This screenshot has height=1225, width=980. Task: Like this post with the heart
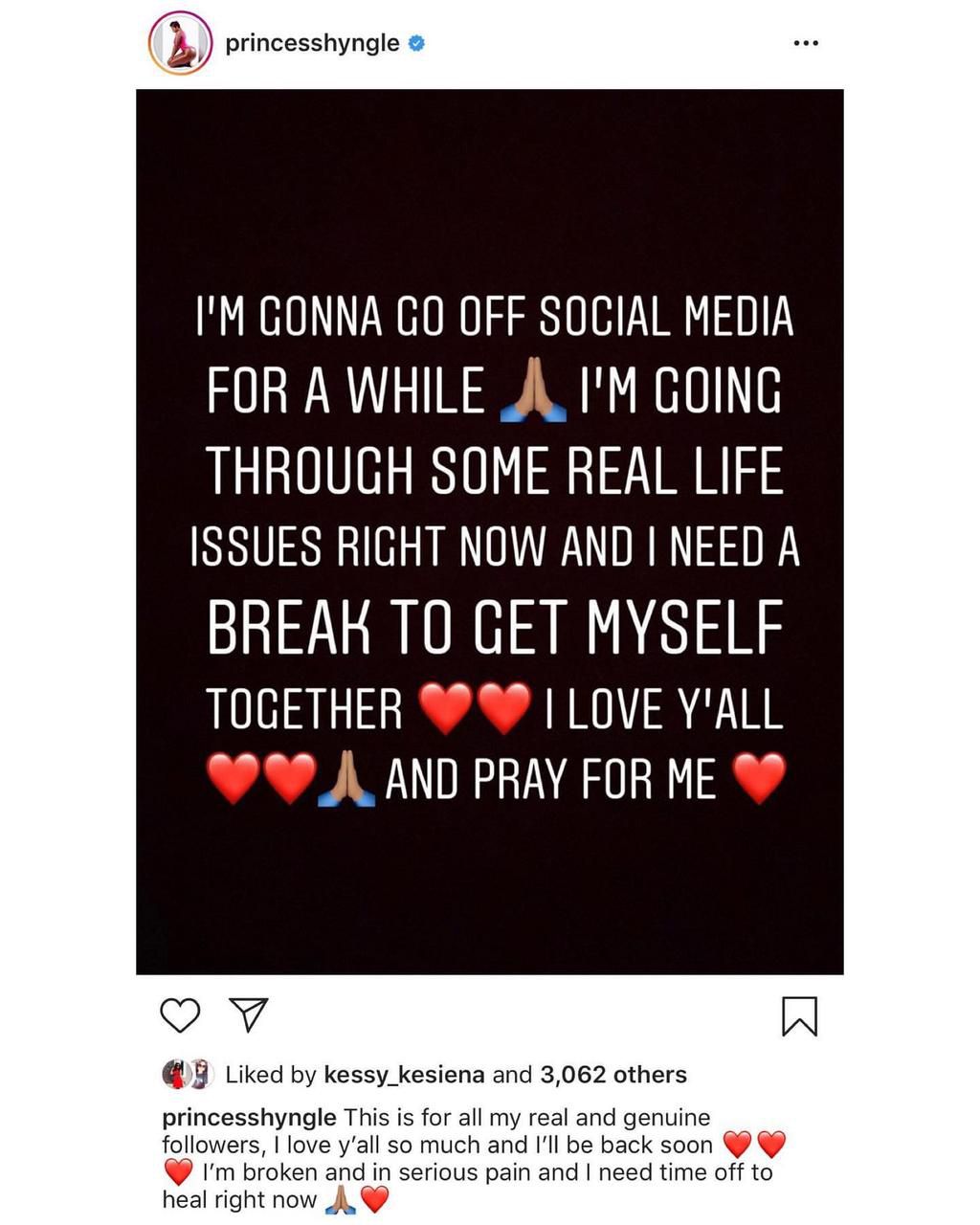coord(180,1015)
